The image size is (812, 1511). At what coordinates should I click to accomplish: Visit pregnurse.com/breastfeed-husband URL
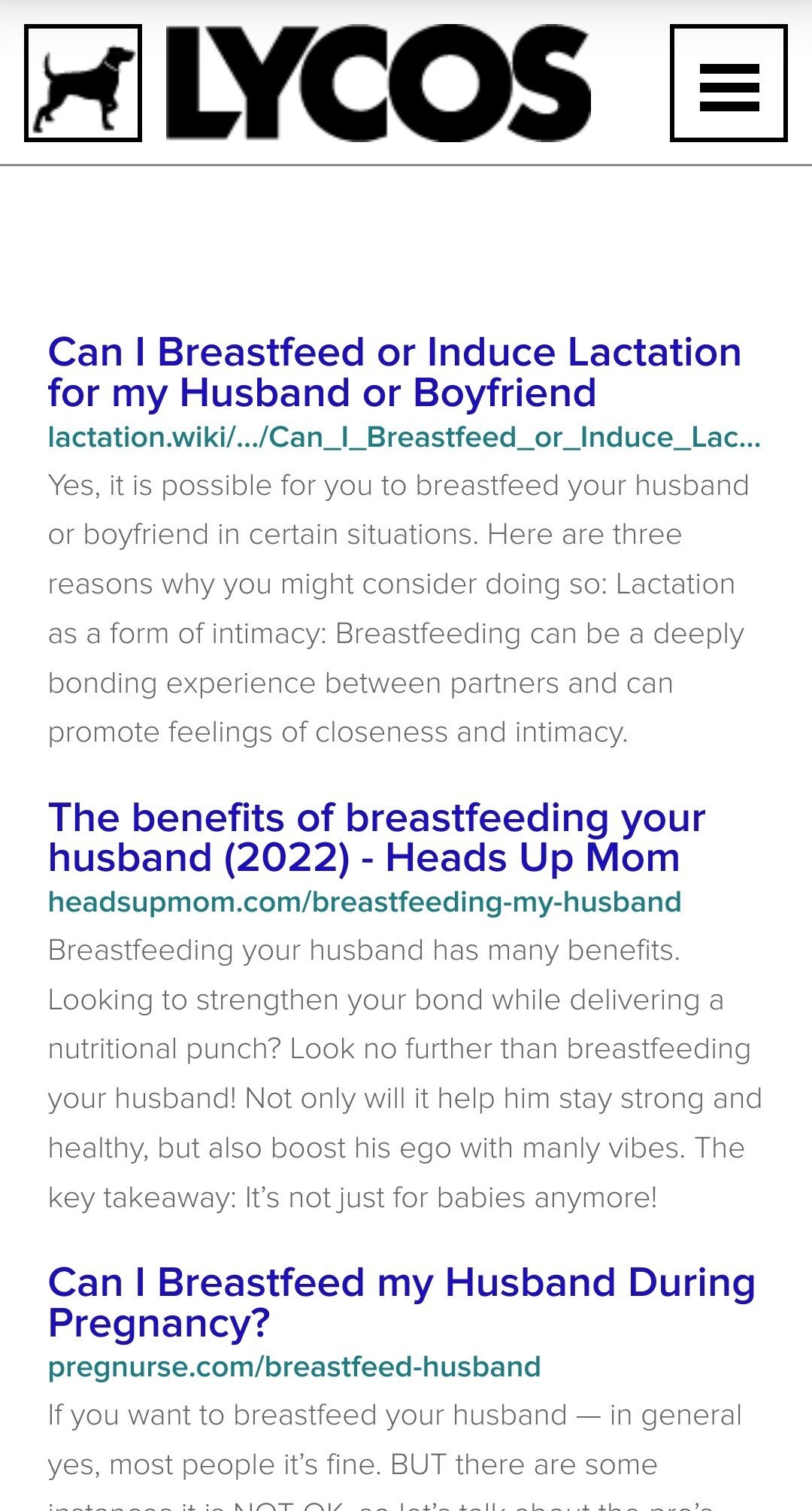click(x=295, y=1367)
